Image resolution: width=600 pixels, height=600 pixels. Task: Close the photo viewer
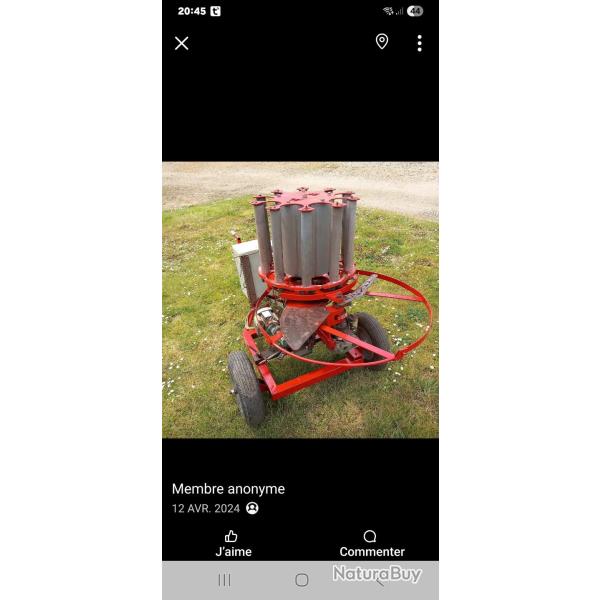coord(182,43)
